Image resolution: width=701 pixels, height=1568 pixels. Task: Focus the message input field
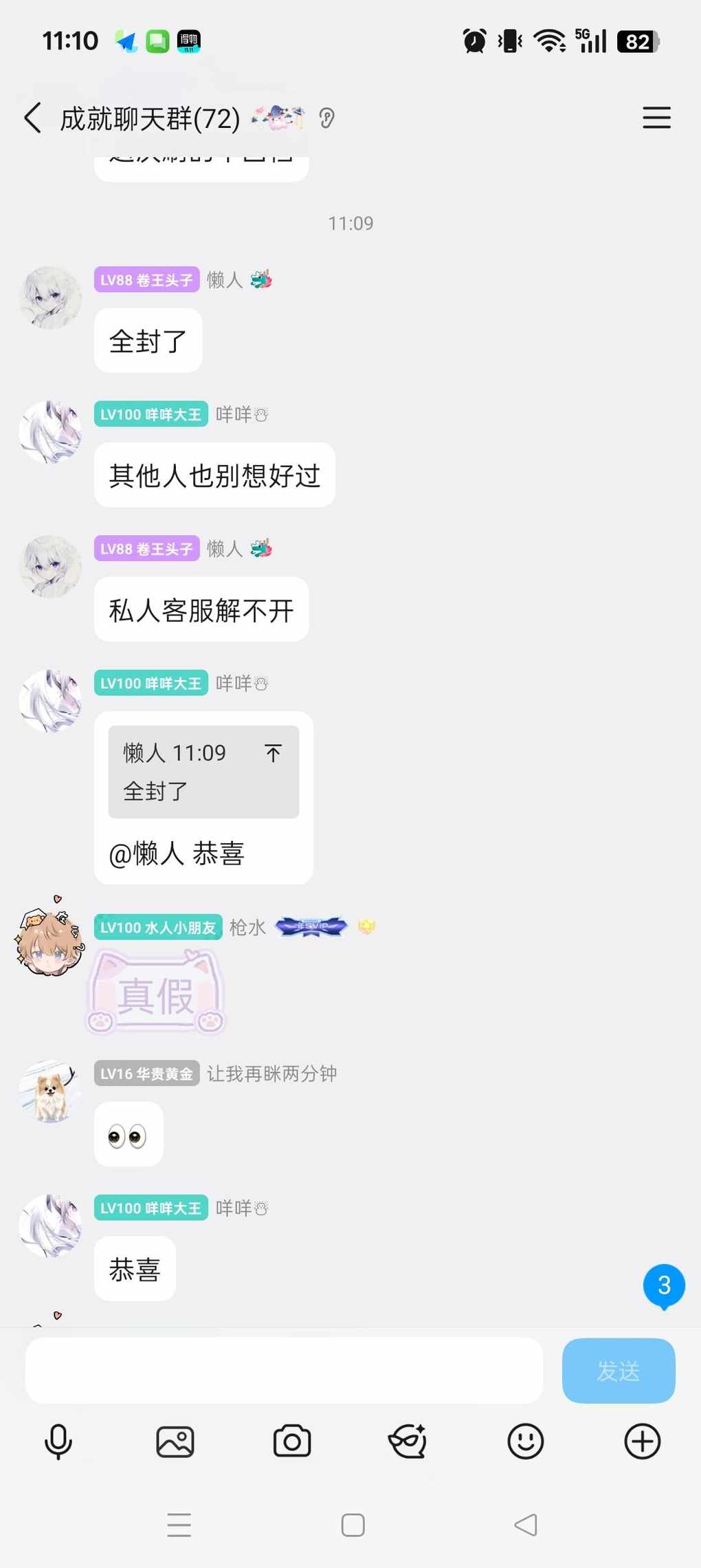(284, 1370)
